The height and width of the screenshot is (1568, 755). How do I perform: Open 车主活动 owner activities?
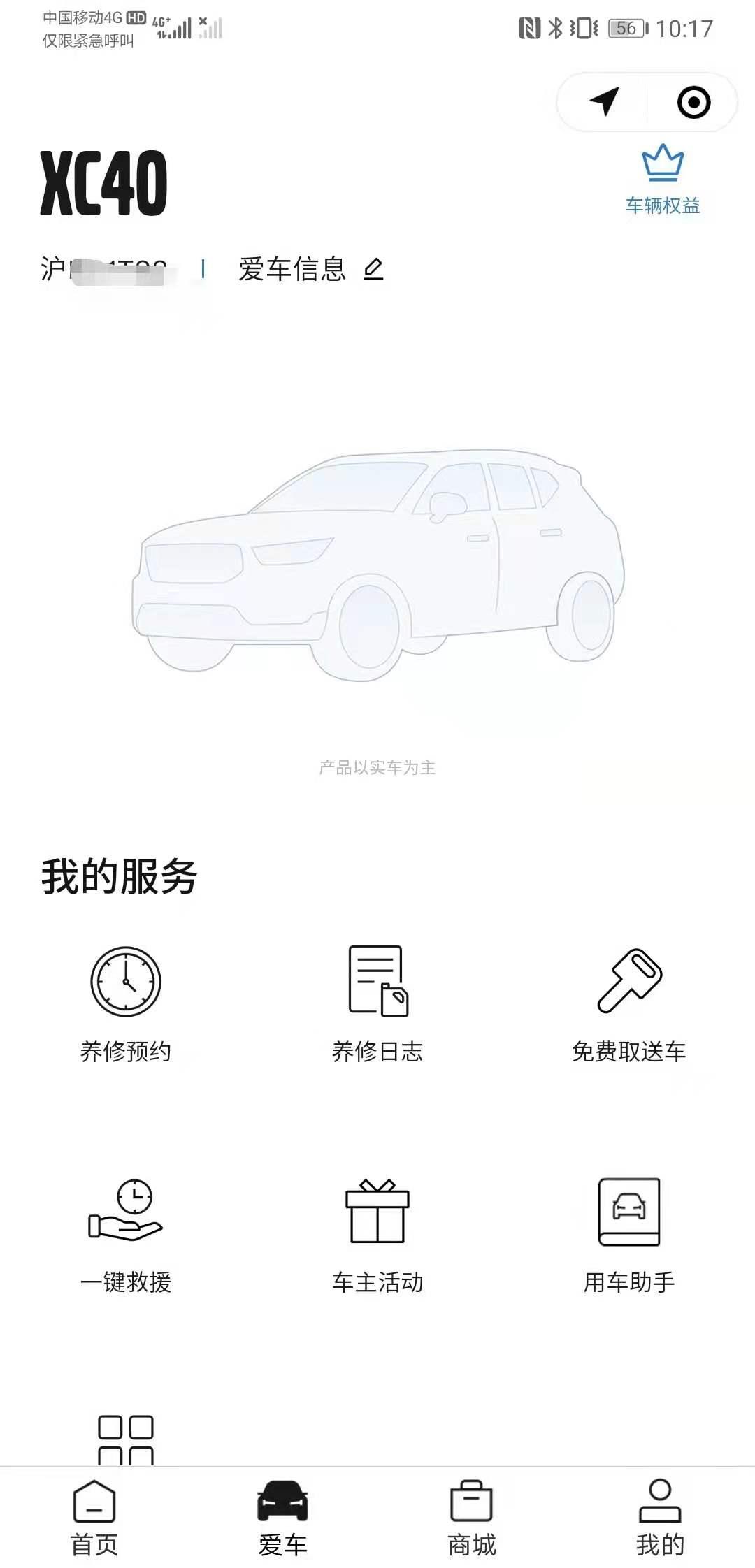point(377,1235)
